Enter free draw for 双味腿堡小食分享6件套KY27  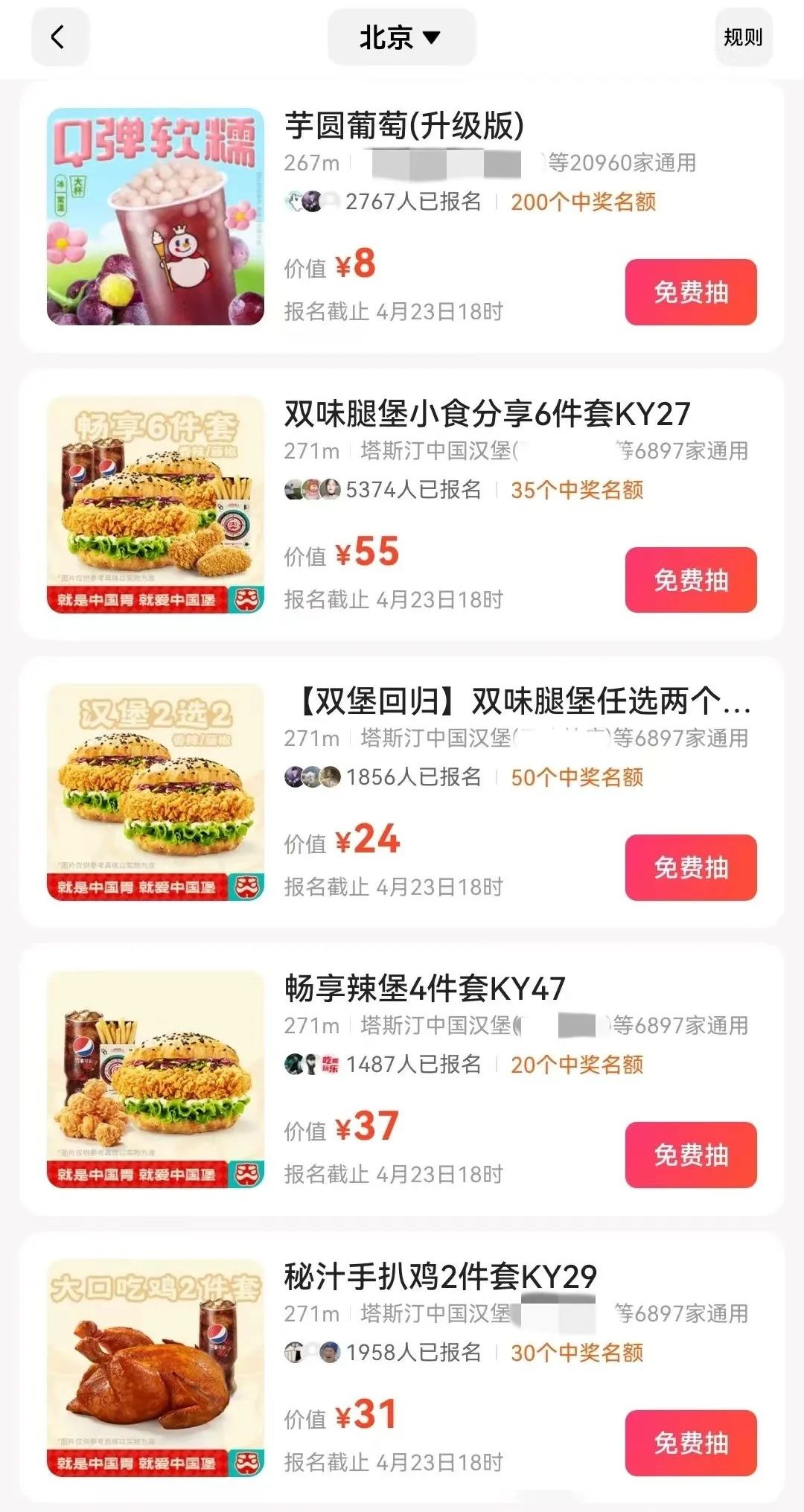pyautogui.click(x=690, y=580)
